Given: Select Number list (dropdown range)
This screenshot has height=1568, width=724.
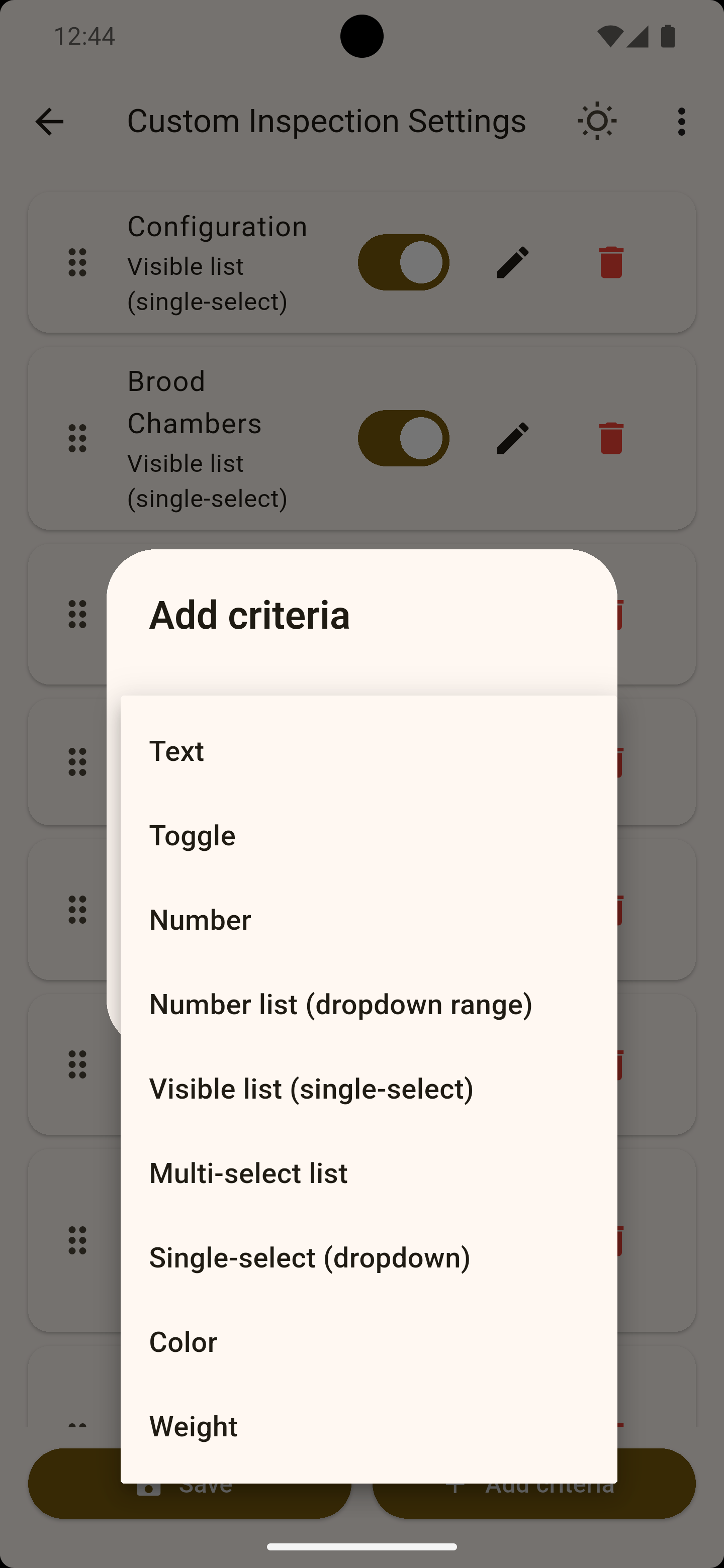Looking at the screenshot, I should (369, 1004).
